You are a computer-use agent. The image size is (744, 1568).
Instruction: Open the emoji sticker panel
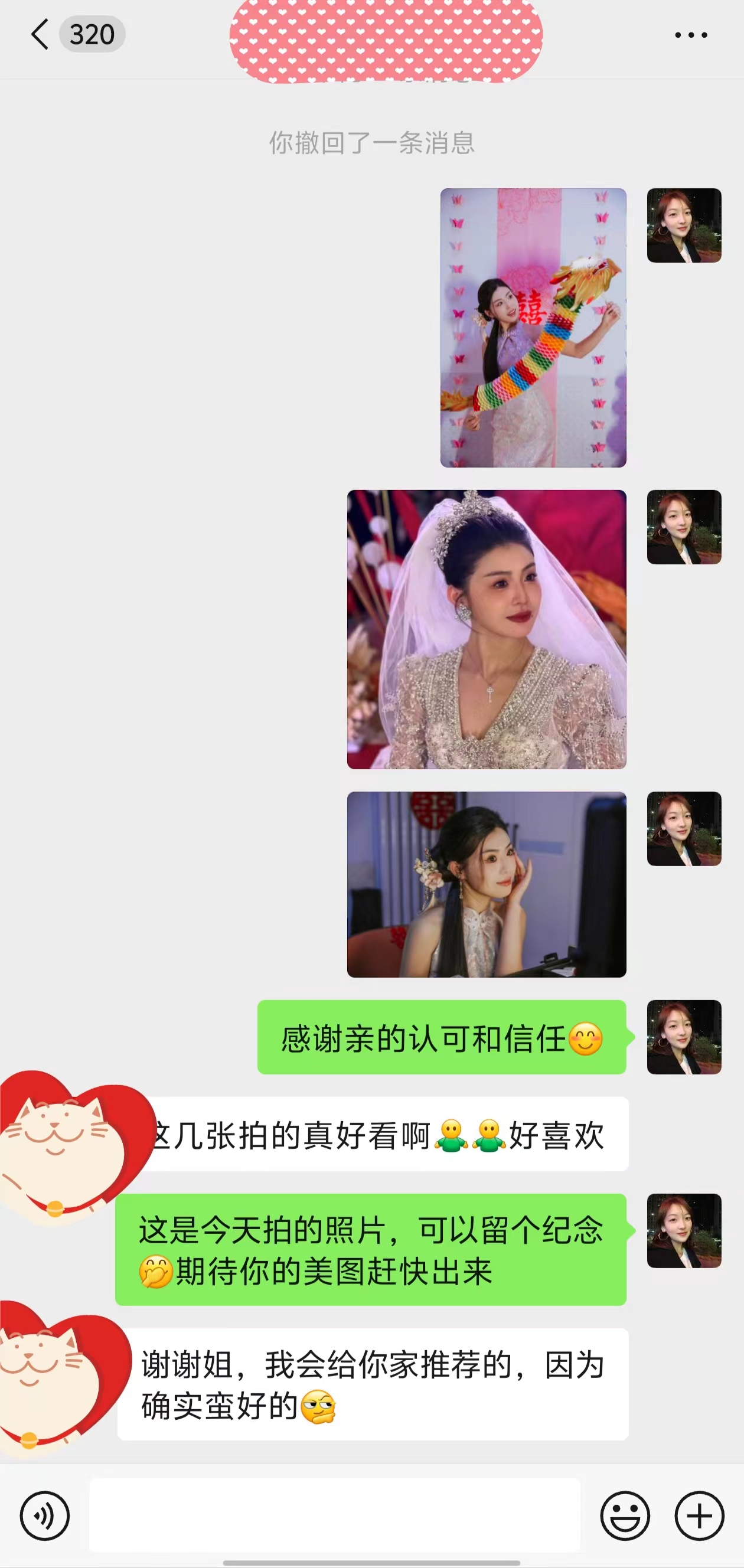(x=625, y=1515)
